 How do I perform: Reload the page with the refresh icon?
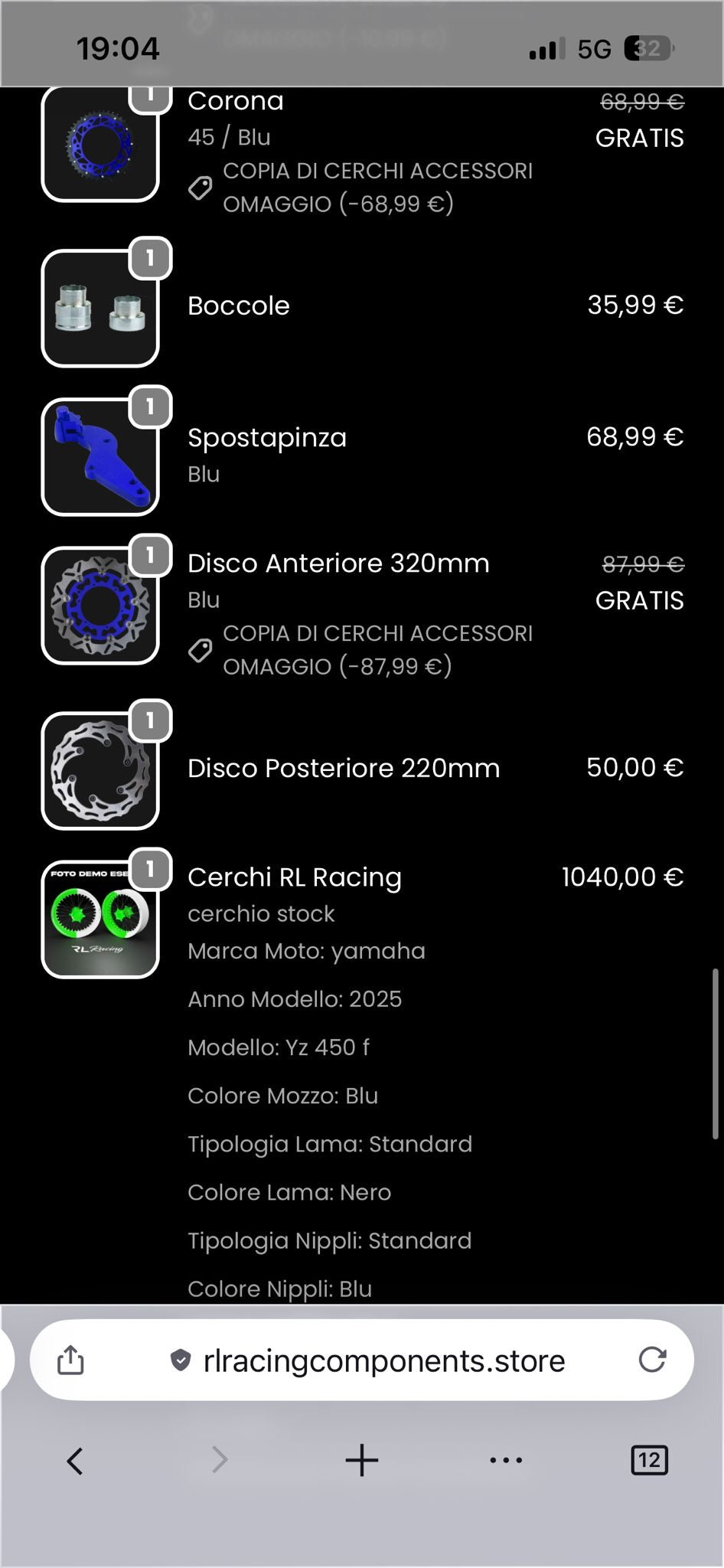click(x=652, y=1359)
